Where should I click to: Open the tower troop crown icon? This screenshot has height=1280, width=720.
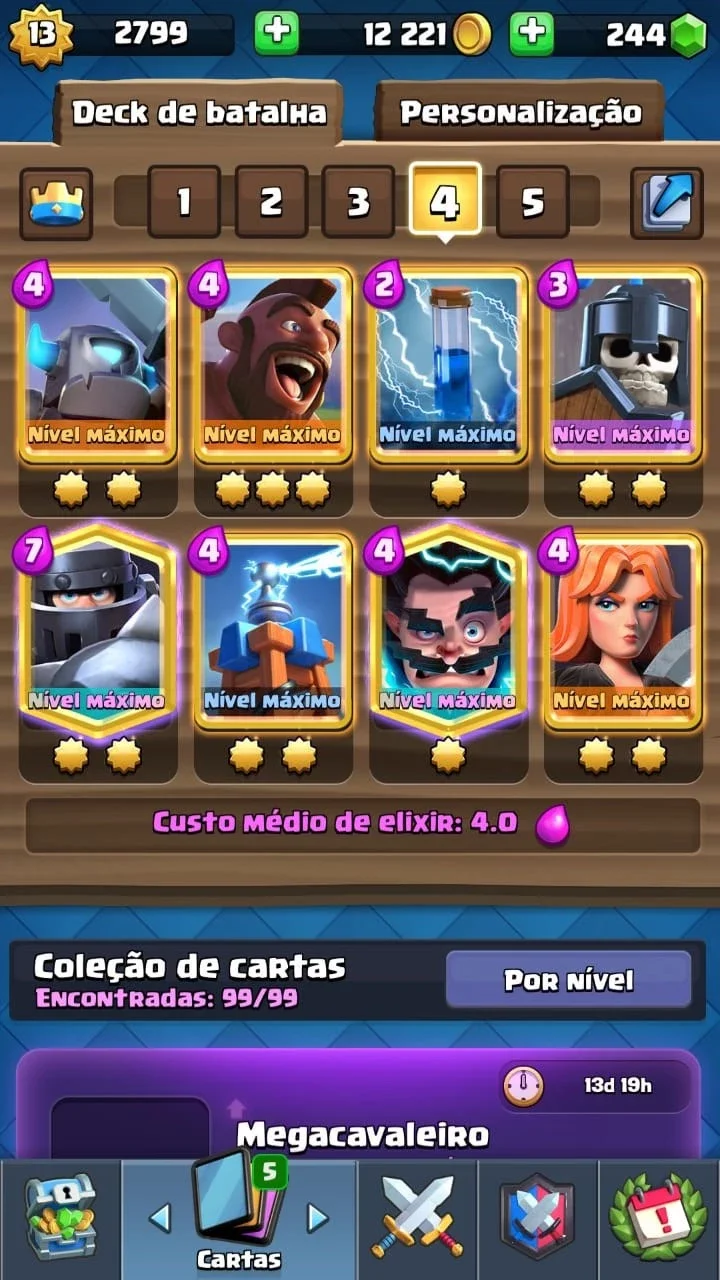pos(56,203)
